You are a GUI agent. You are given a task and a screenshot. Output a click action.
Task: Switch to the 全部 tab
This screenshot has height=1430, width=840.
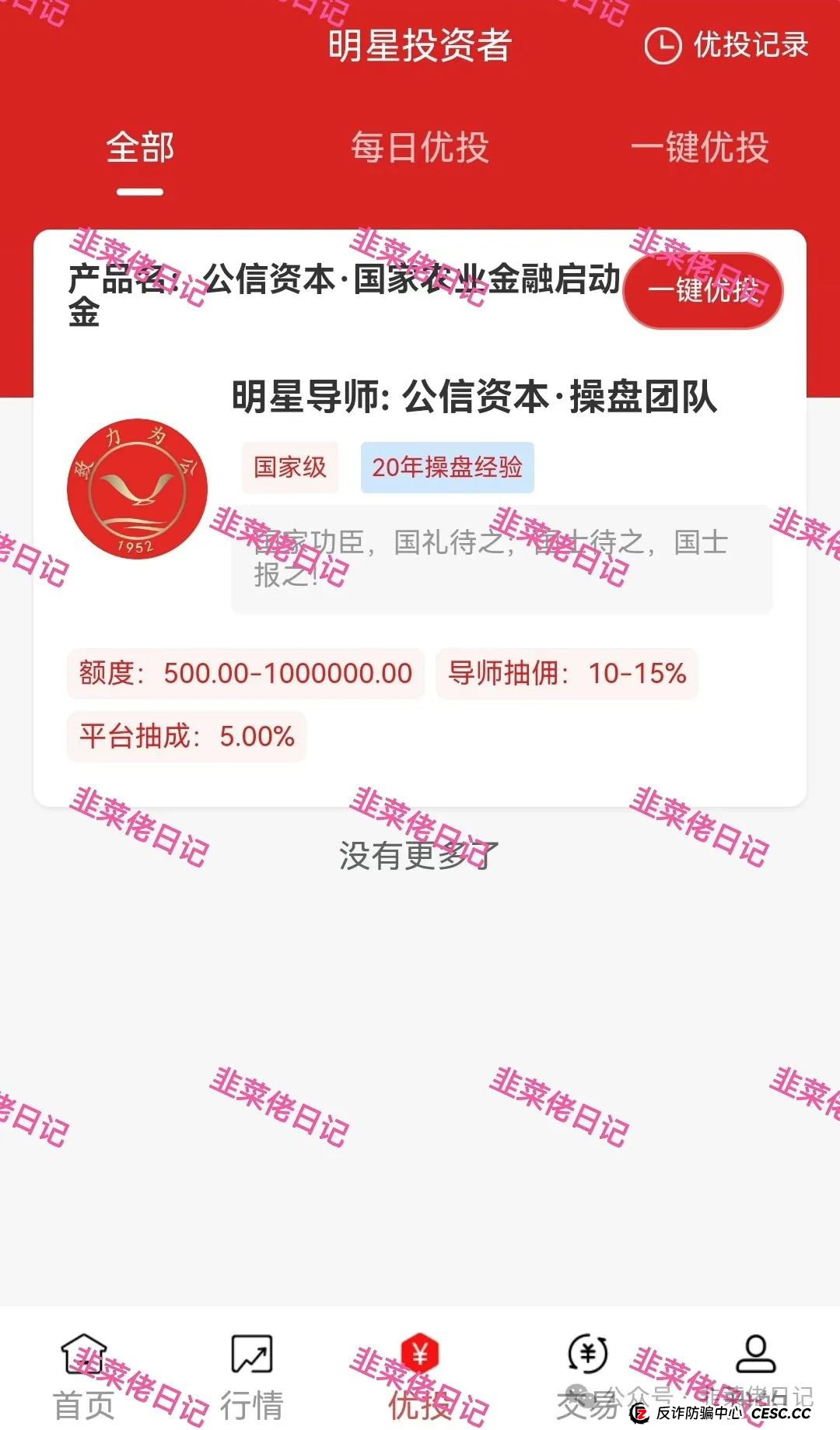tap(140, 150)
